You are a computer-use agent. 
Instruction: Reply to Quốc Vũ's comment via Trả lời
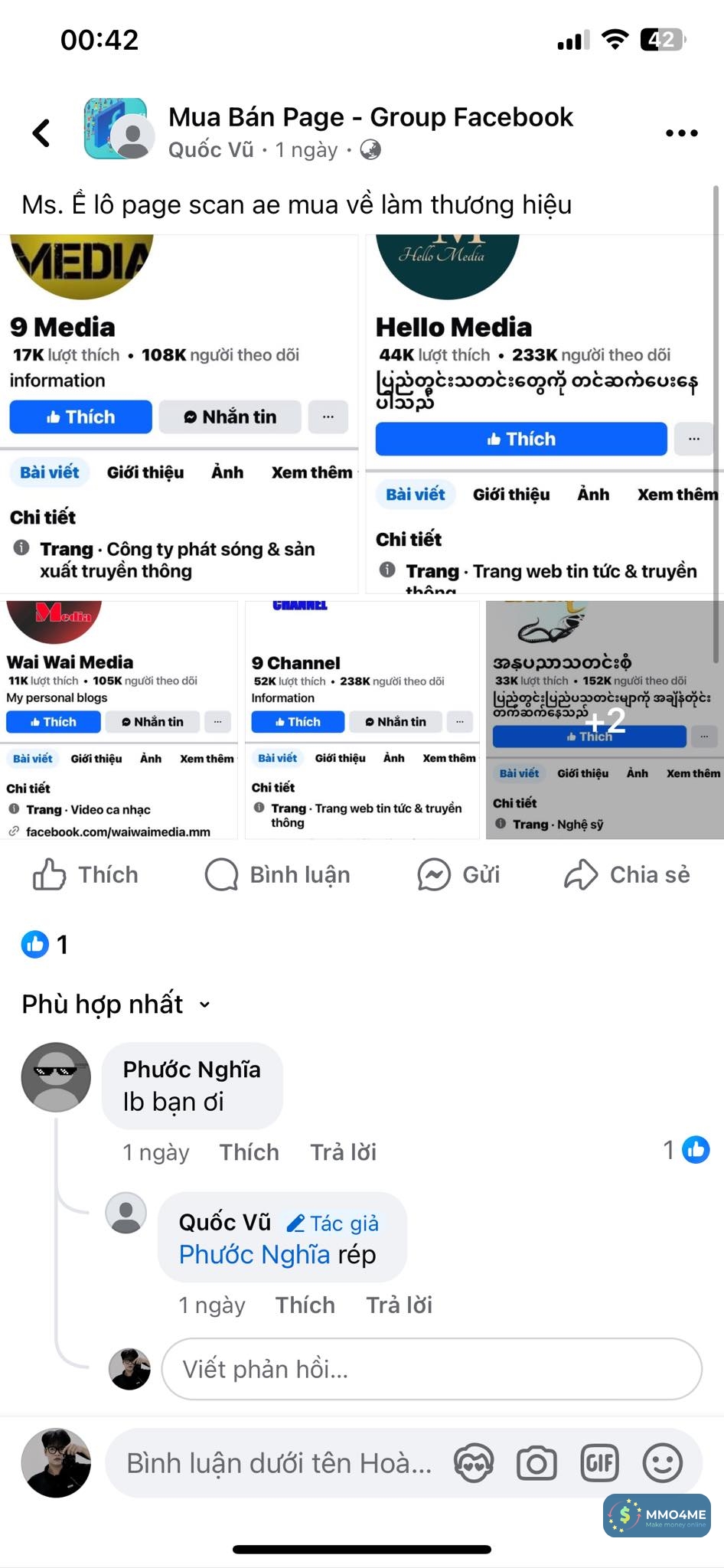coord(399,1305)
